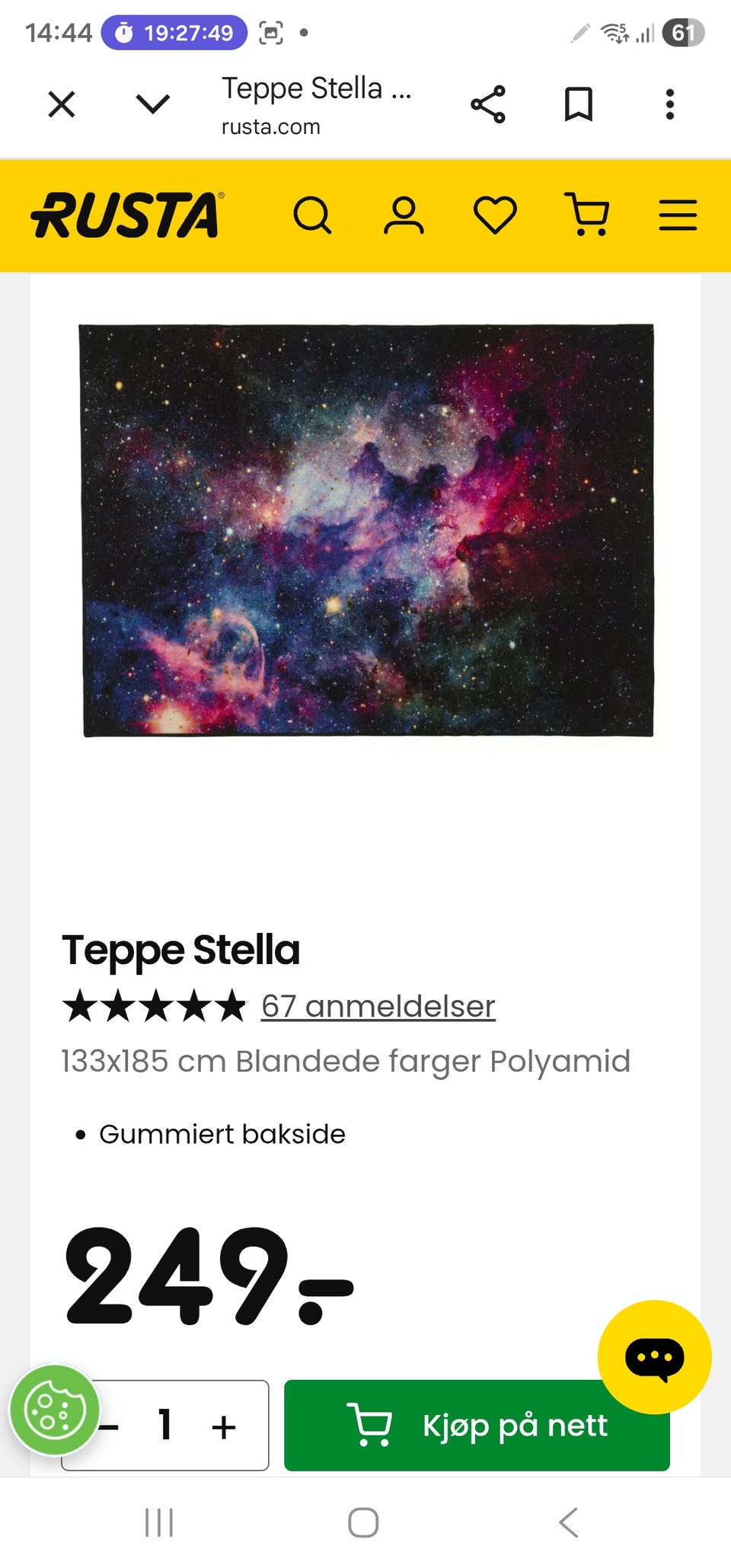This screenshot has width=731, height=1568.
Task: Increase quantity with the plus stepper
Action: [223, 1426]
